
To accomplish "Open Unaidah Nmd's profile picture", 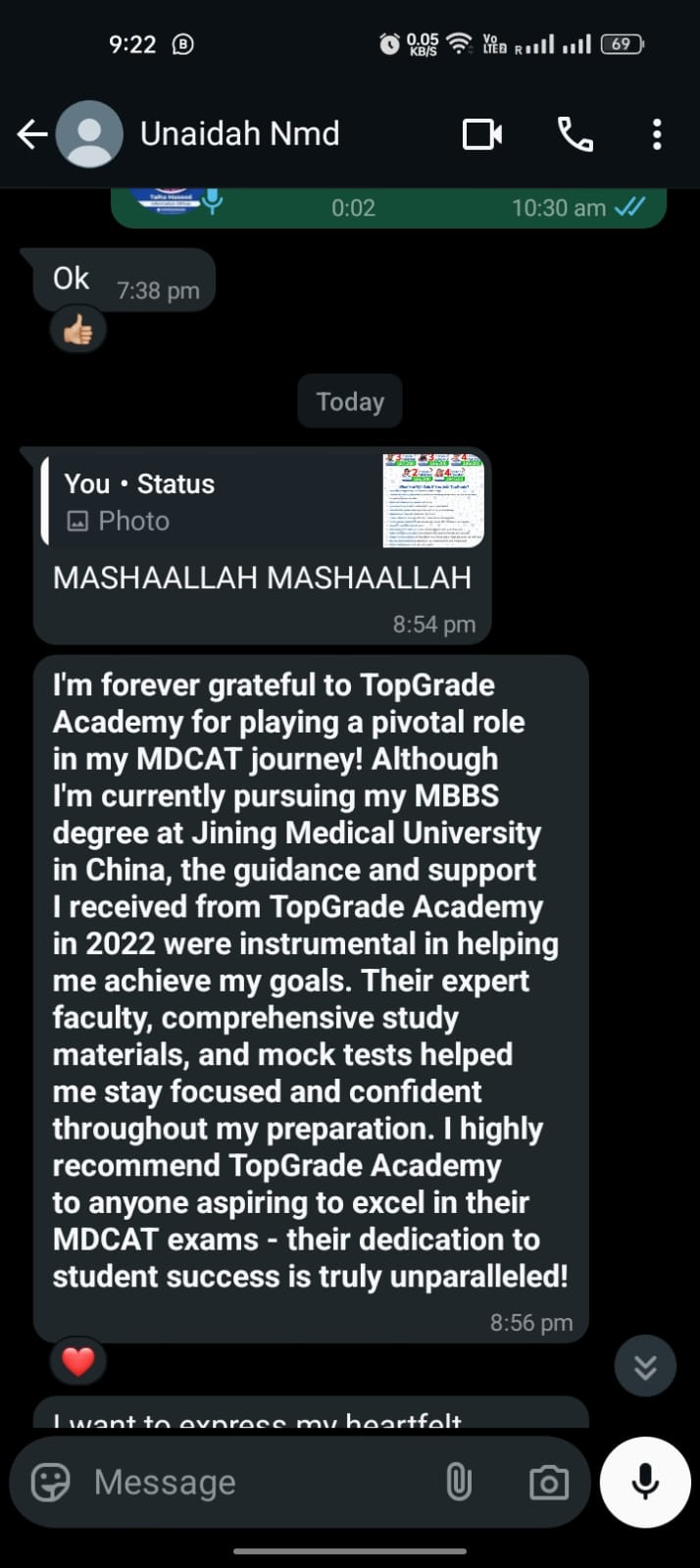I will [x=89, y=134].
